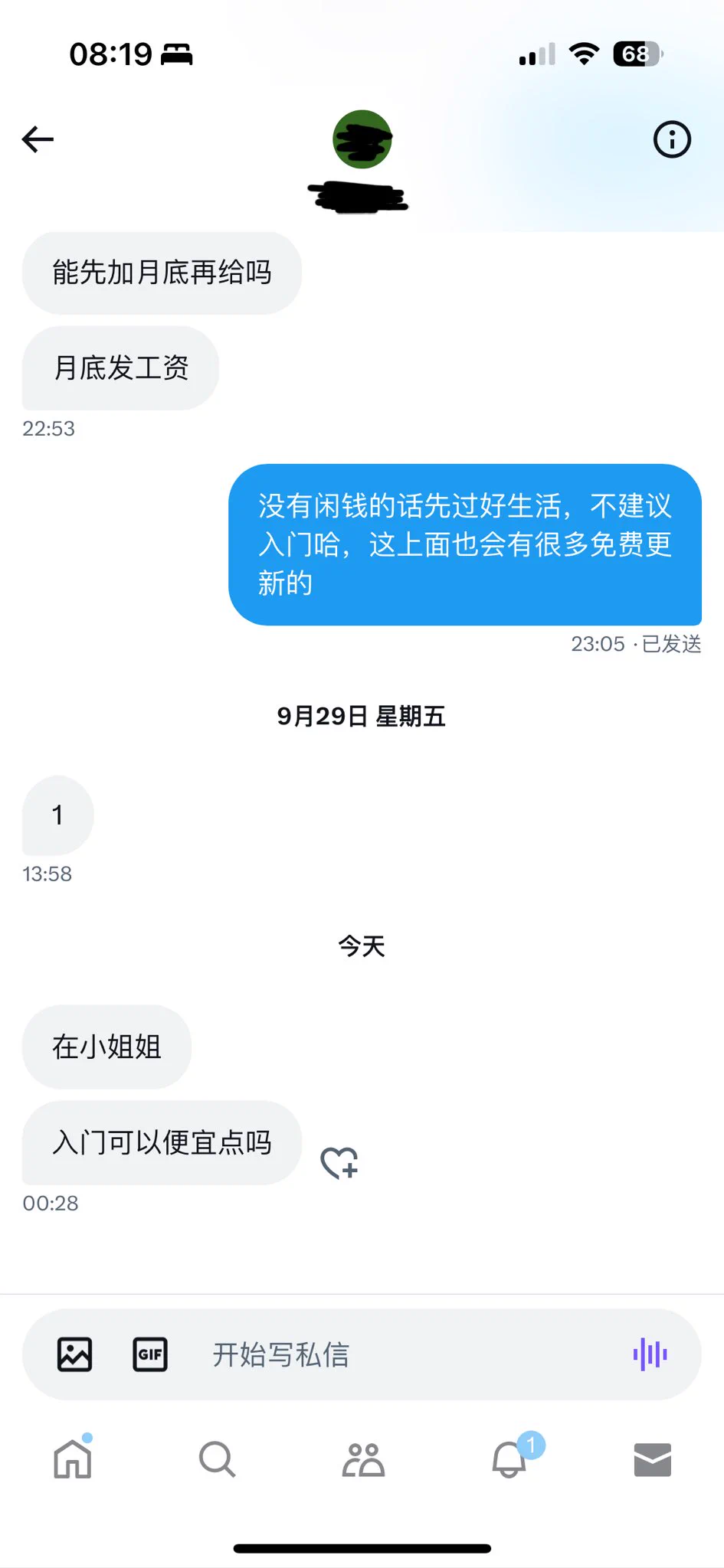Open the notifications bell
The image size is (724, 1568).
click(x=509, y=1459)
